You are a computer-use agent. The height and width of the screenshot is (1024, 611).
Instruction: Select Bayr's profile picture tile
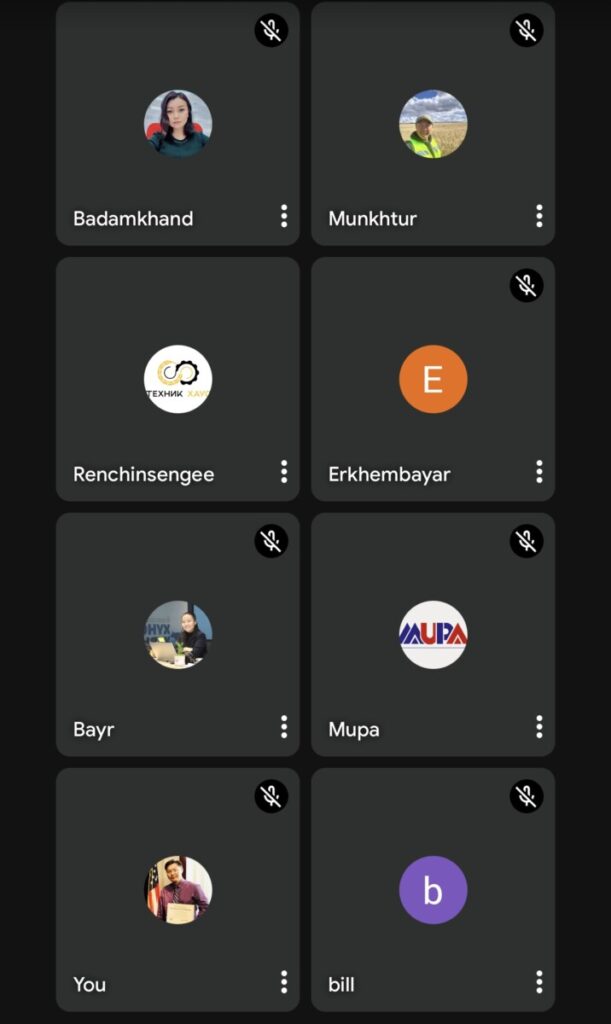point(178,634)
